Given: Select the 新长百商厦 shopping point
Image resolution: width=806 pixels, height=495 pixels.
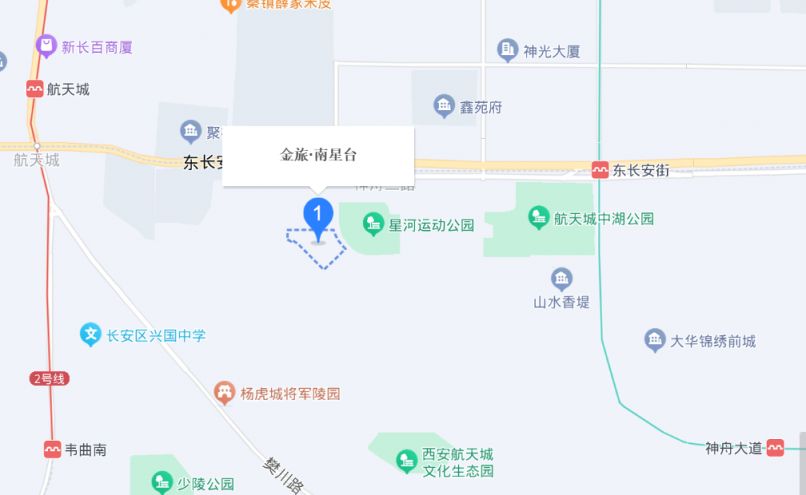Looking at the screenshot, I should [x=46, y=46].
